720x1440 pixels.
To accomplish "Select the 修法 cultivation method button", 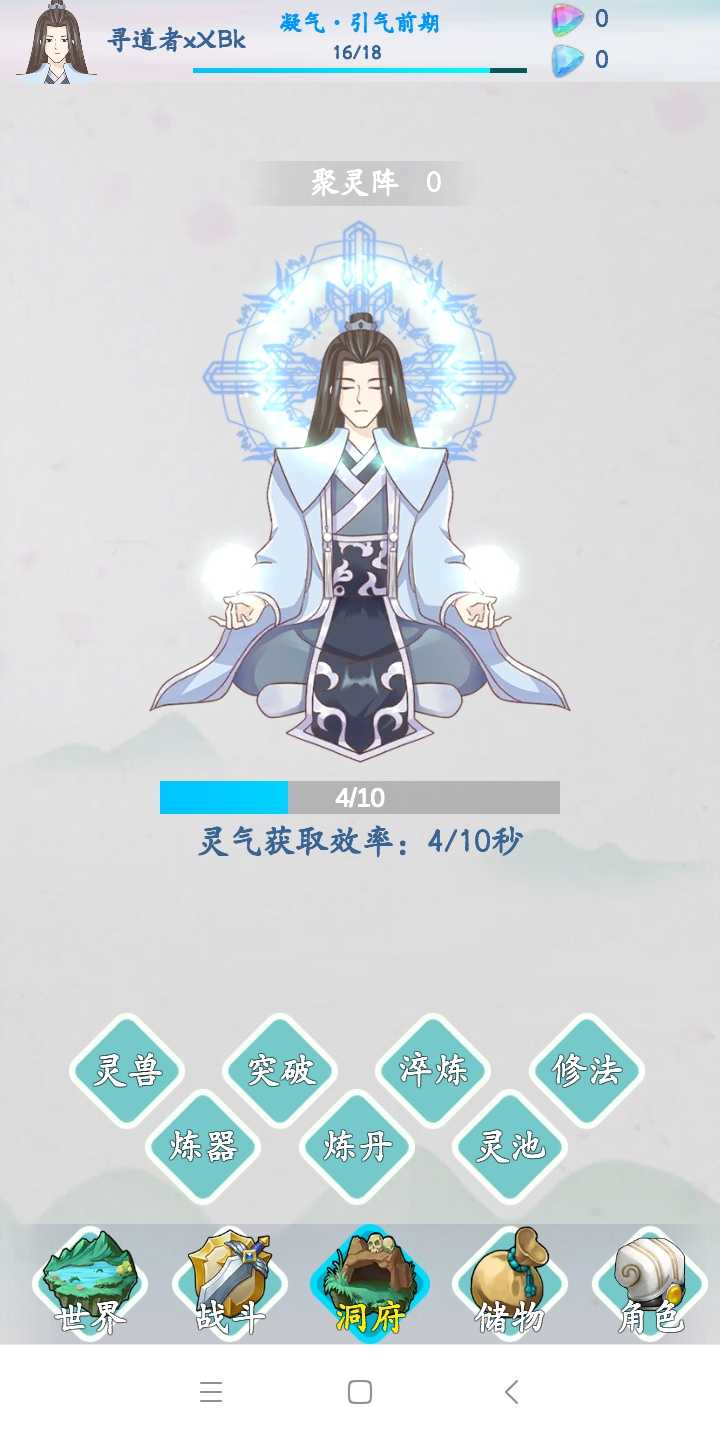I will [x=587, y=1071].
